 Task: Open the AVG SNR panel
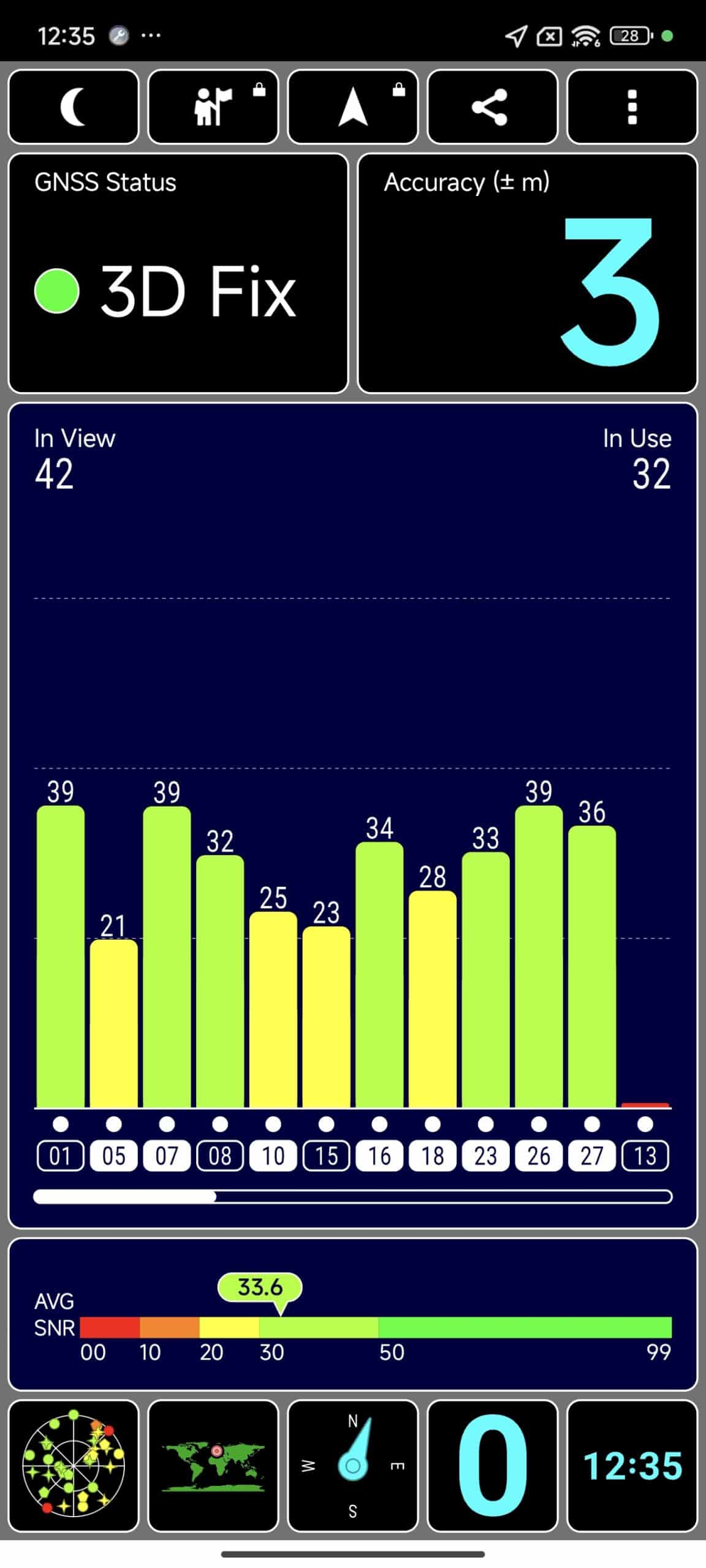[353, 1314]
